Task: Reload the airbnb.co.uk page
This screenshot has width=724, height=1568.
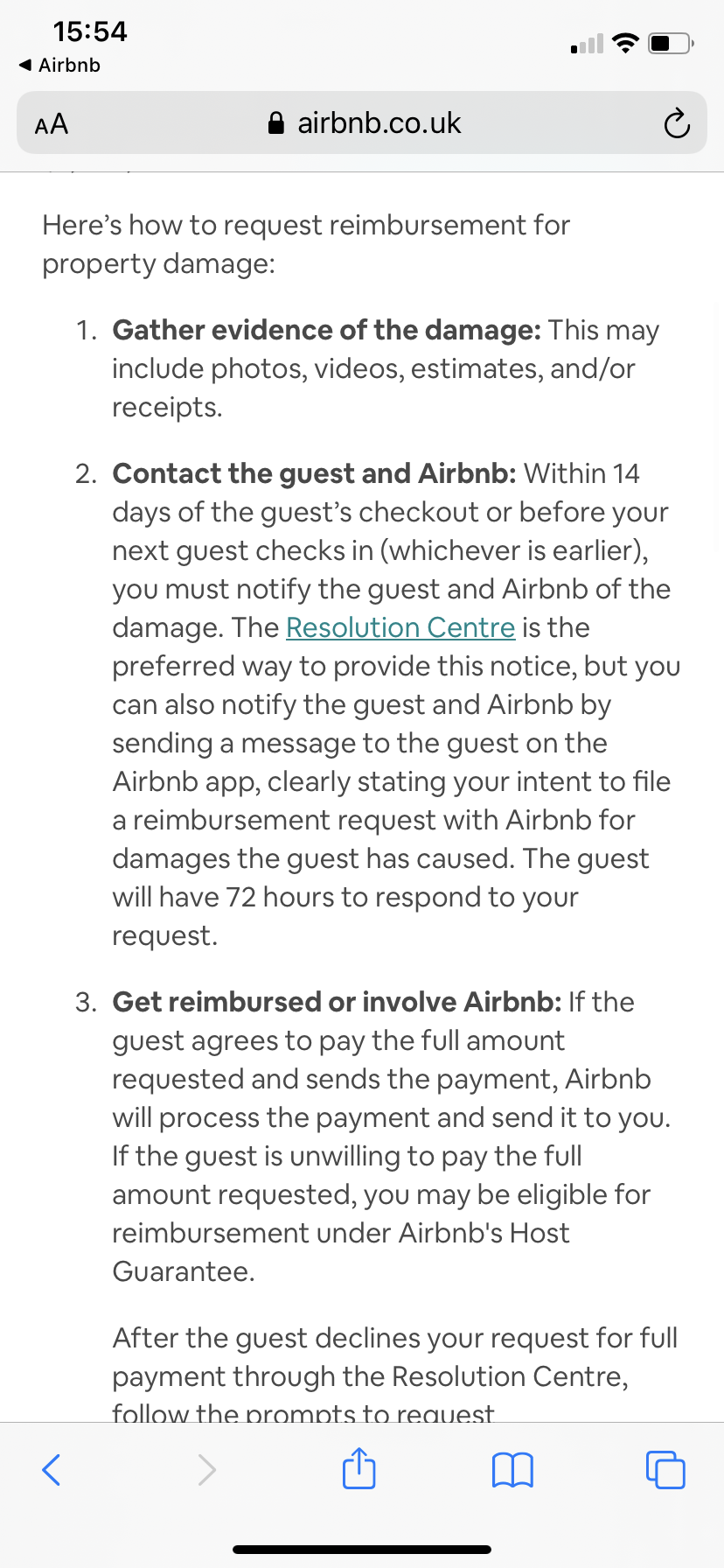Action: (676, 123)
